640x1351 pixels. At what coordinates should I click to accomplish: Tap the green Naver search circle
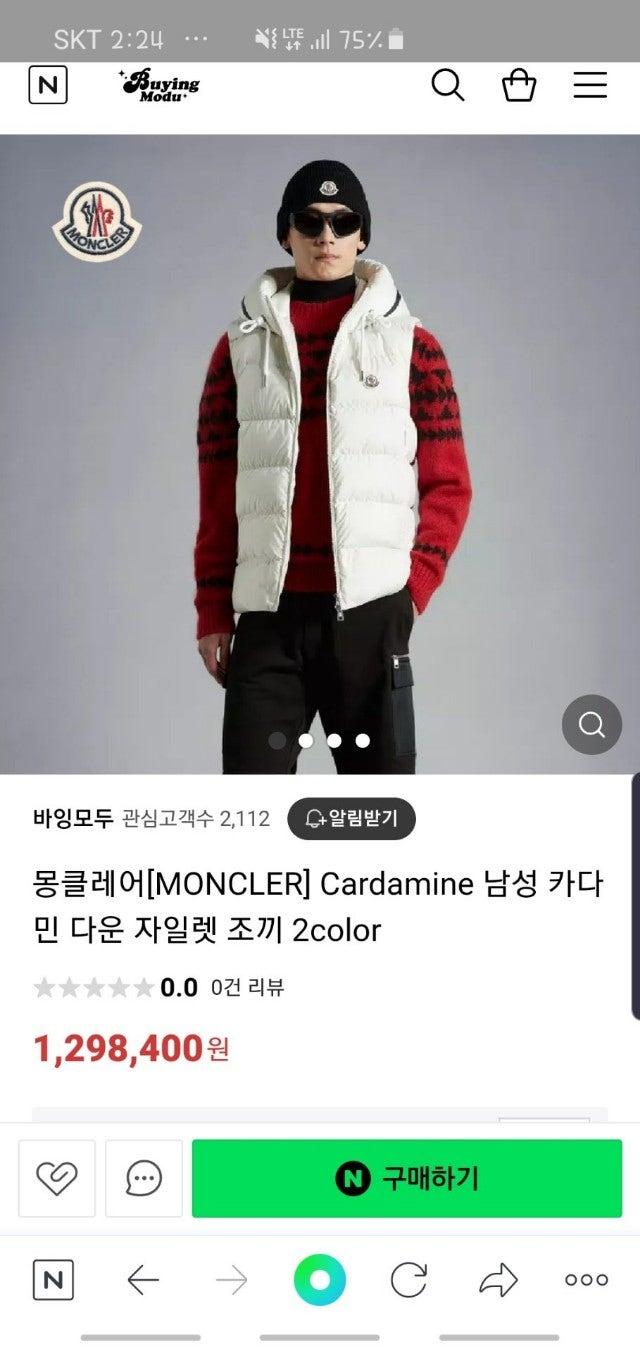320,1279
